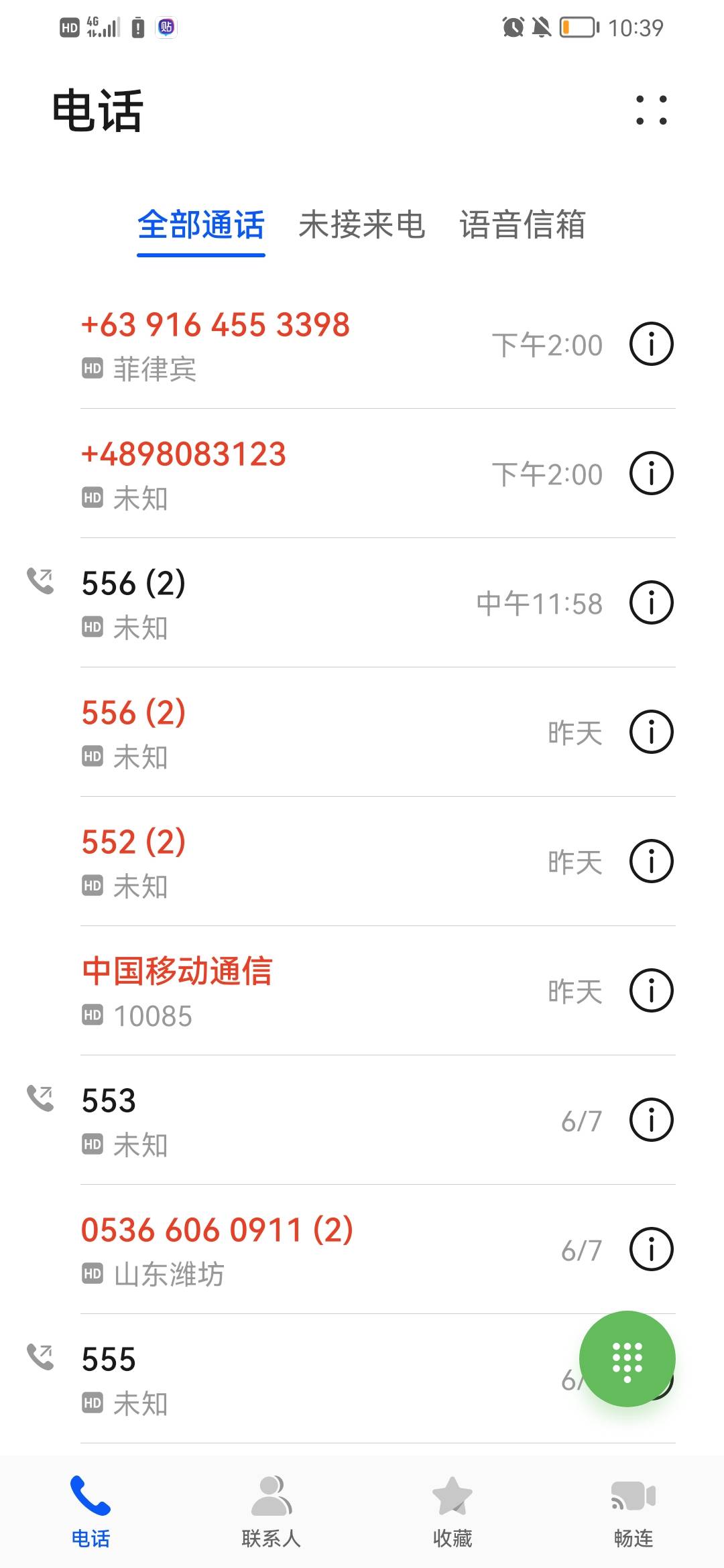View details for +63 916 455 3398 call
The height and width of the screenshot is (1568, 724).
pos(650,344)
